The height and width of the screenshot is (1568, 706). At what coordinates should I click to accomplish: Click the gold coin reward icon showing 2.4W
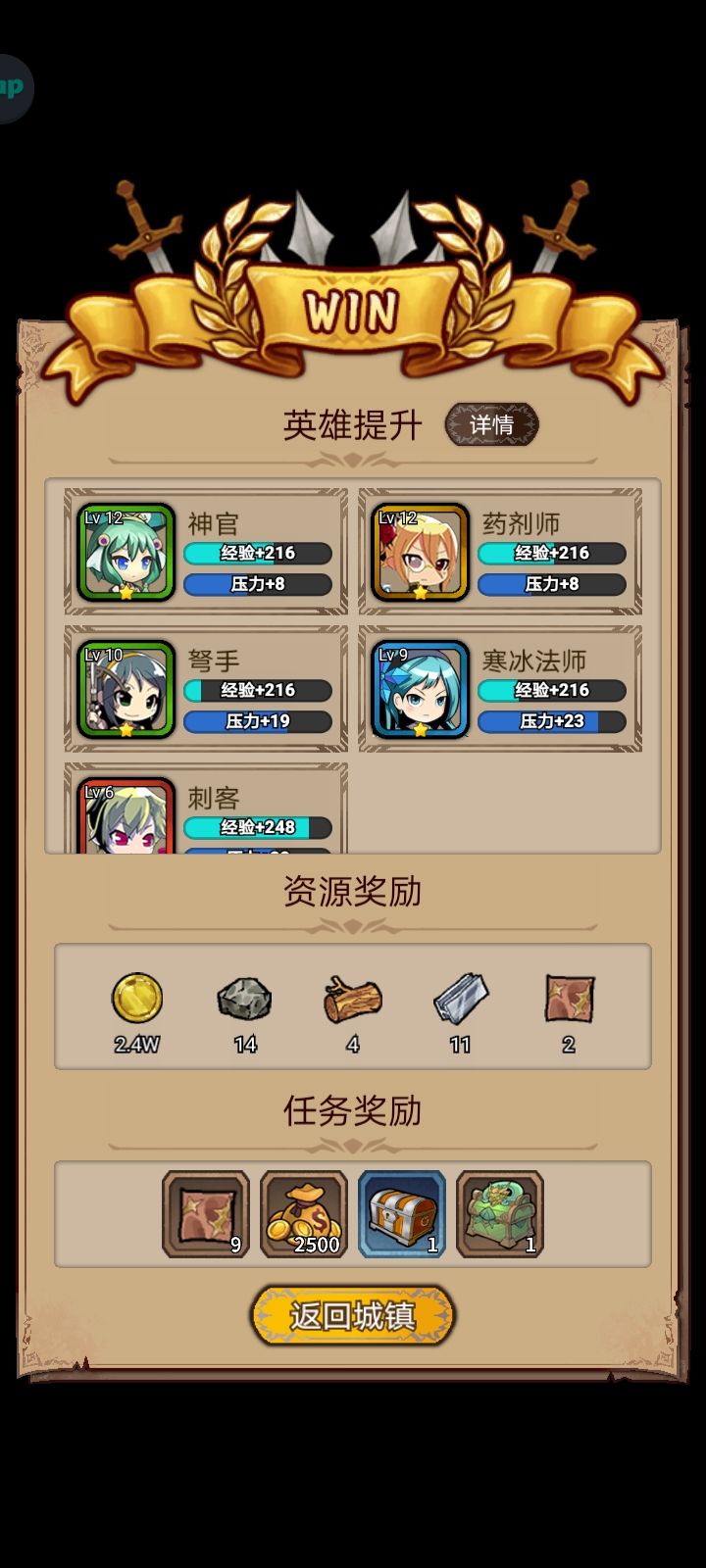click(138, 998)
